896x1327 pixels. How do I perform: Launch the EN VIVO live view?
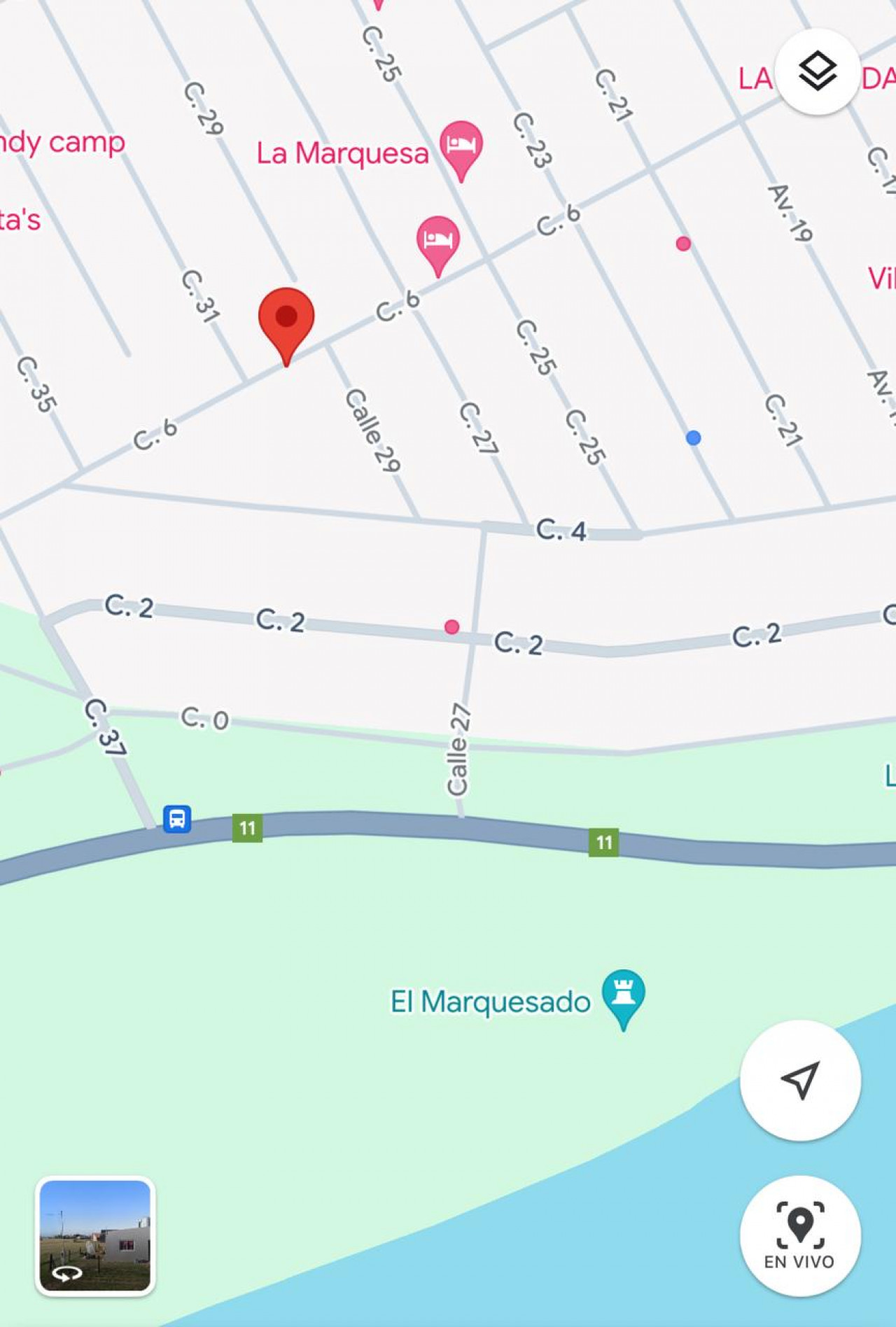(800, 1235)
